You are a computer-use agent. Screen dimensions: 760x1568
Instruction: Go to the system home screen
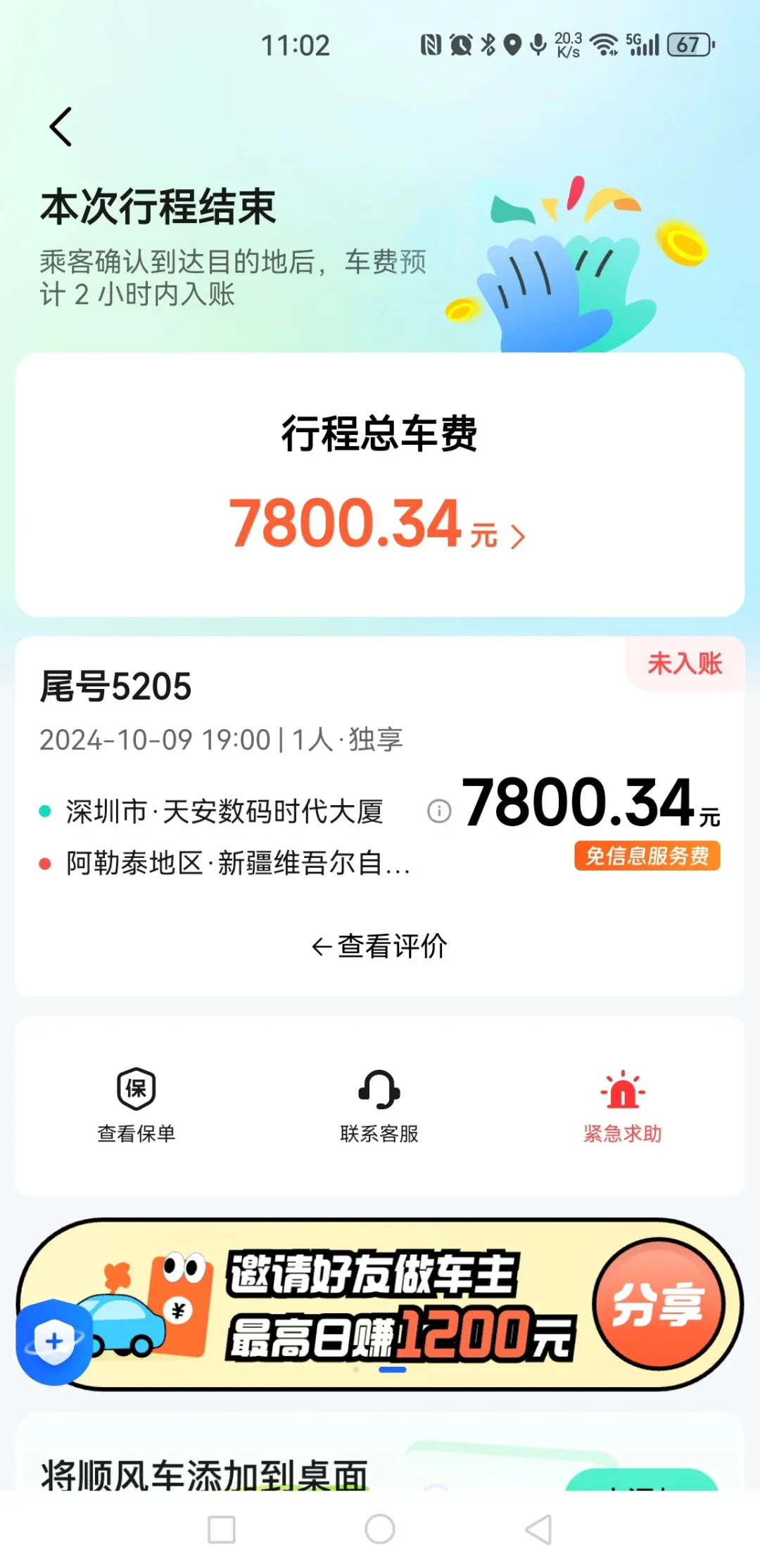pos(380,1529)
